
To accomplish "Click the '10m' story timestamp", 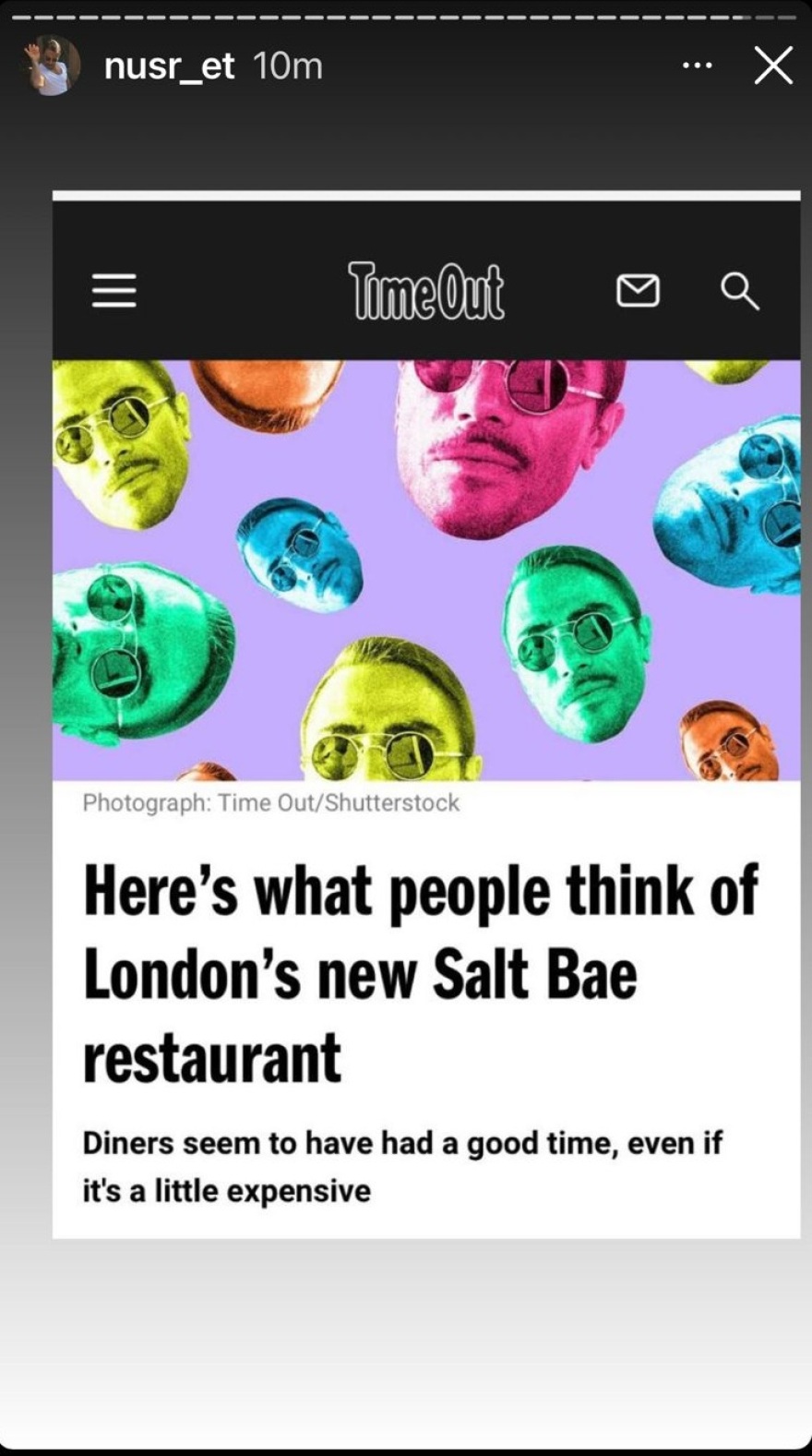I will [x=289, y=65].
